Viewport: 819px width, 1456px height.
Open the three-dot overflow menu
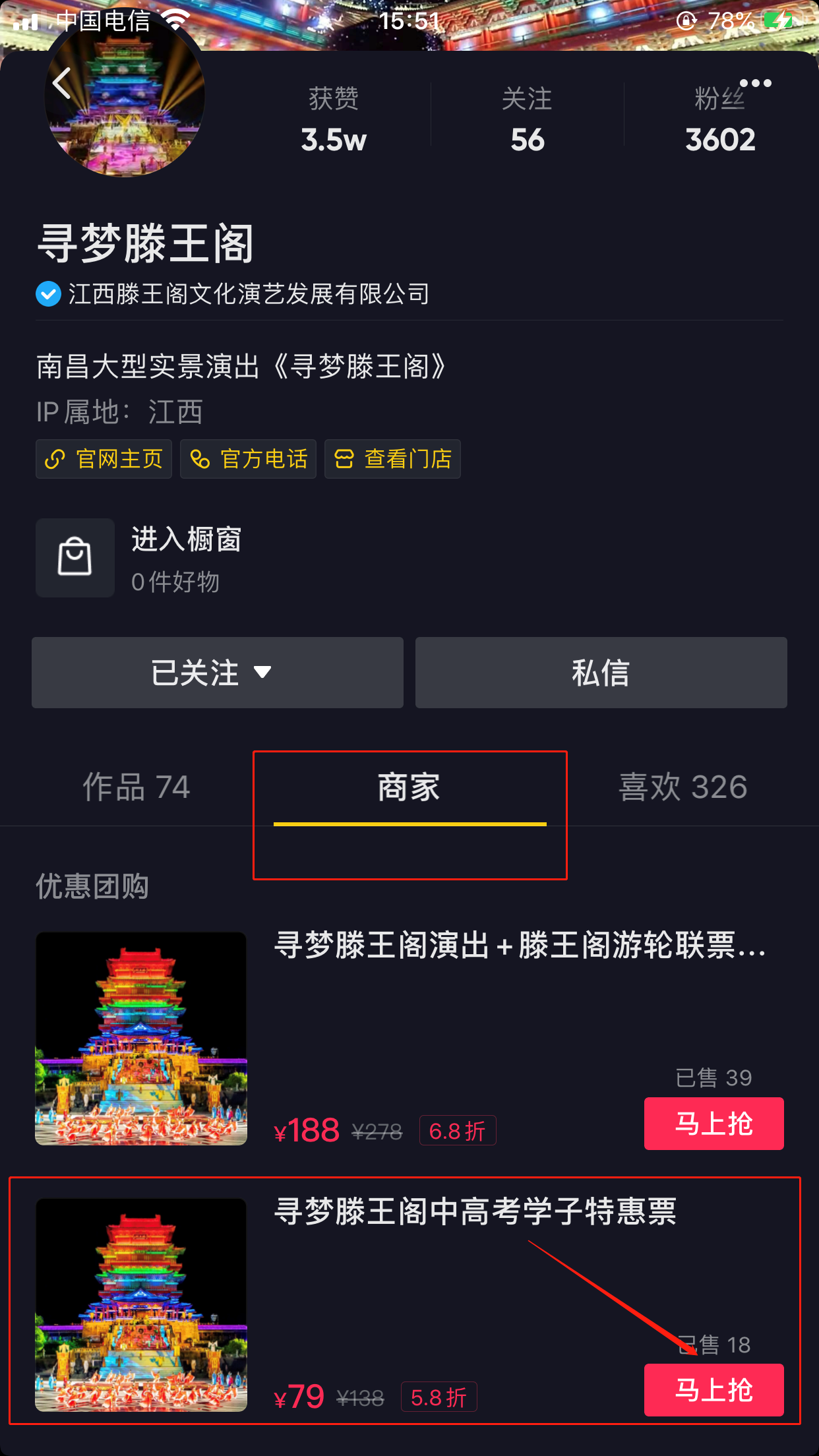click(755, 83)
